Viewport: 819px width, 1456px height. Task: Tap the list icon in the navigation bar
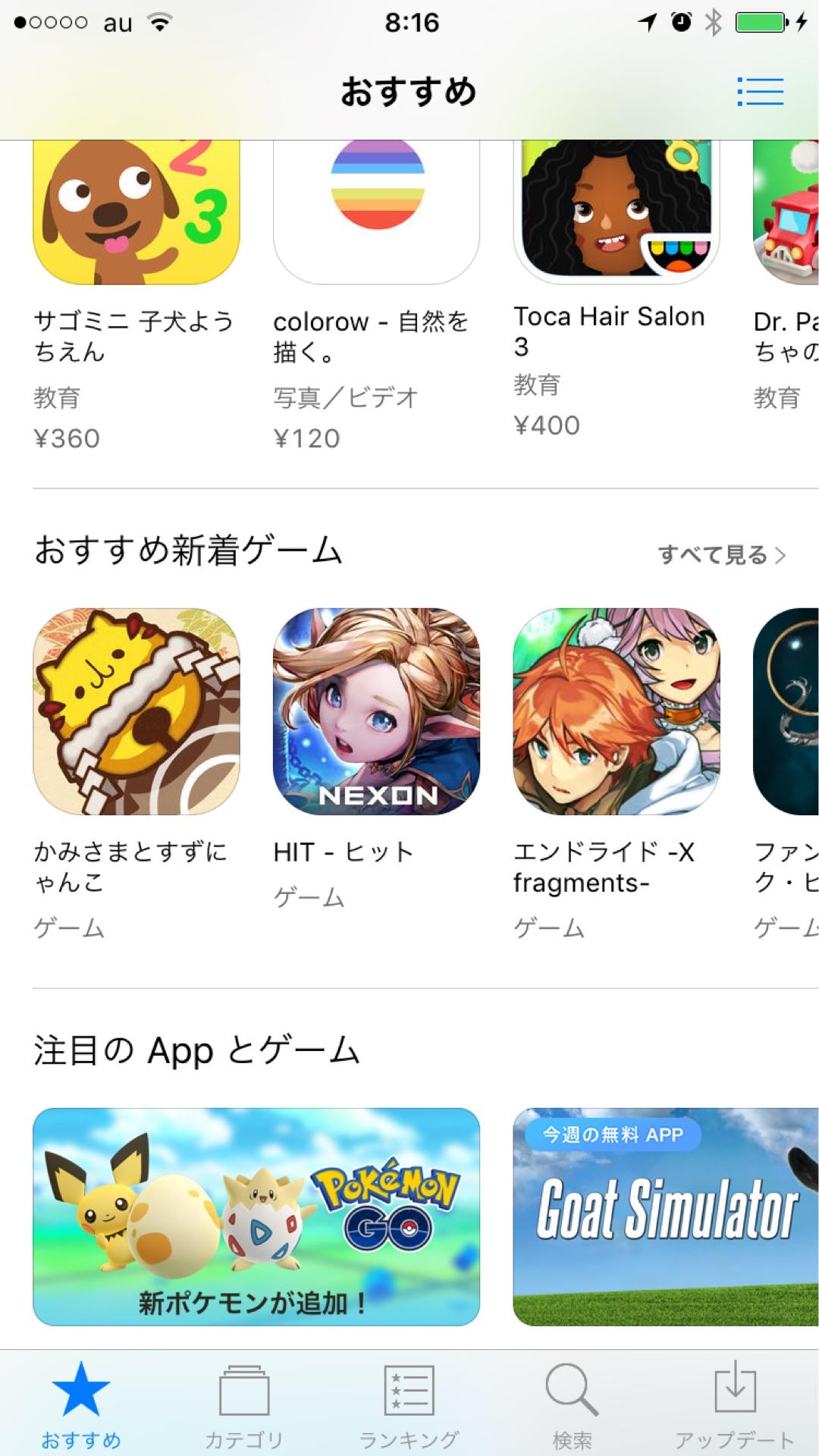coord(761,90)
